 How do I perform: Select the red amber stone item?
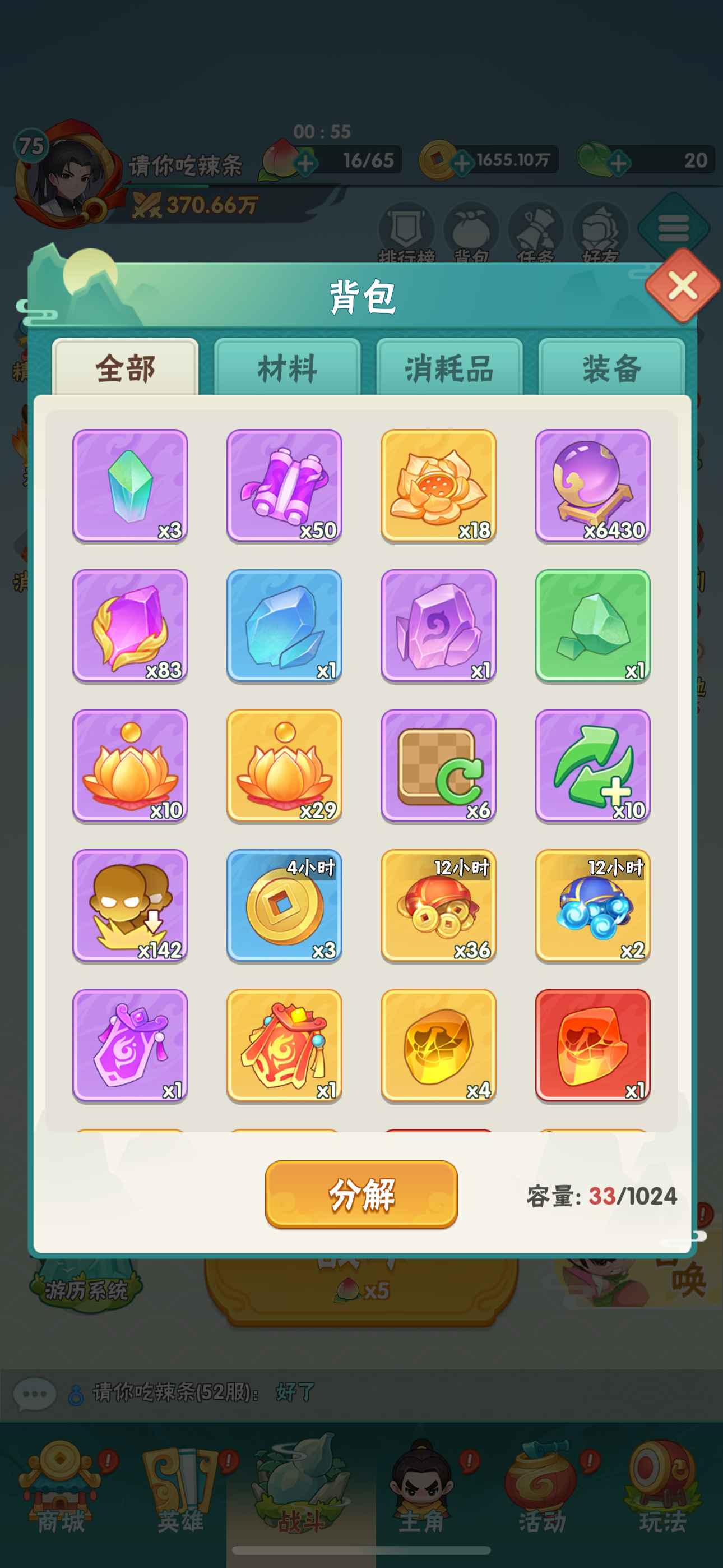pyautogui.click(x=592, y=1045)
